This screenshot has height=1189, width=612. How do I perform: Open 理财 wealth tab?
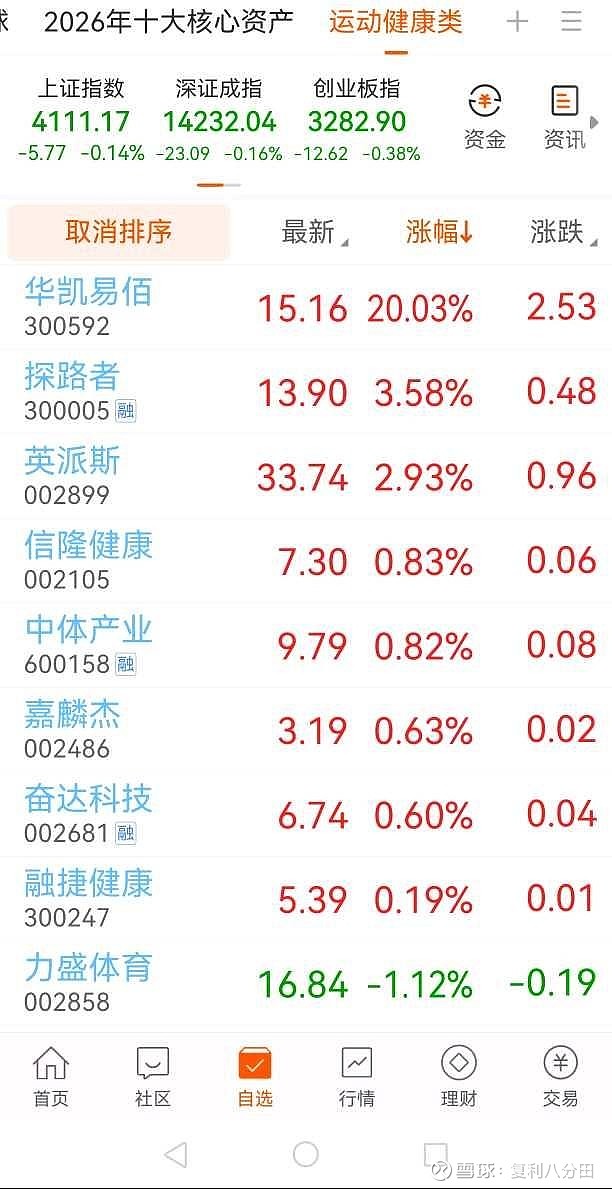(x=459, y=1077)
